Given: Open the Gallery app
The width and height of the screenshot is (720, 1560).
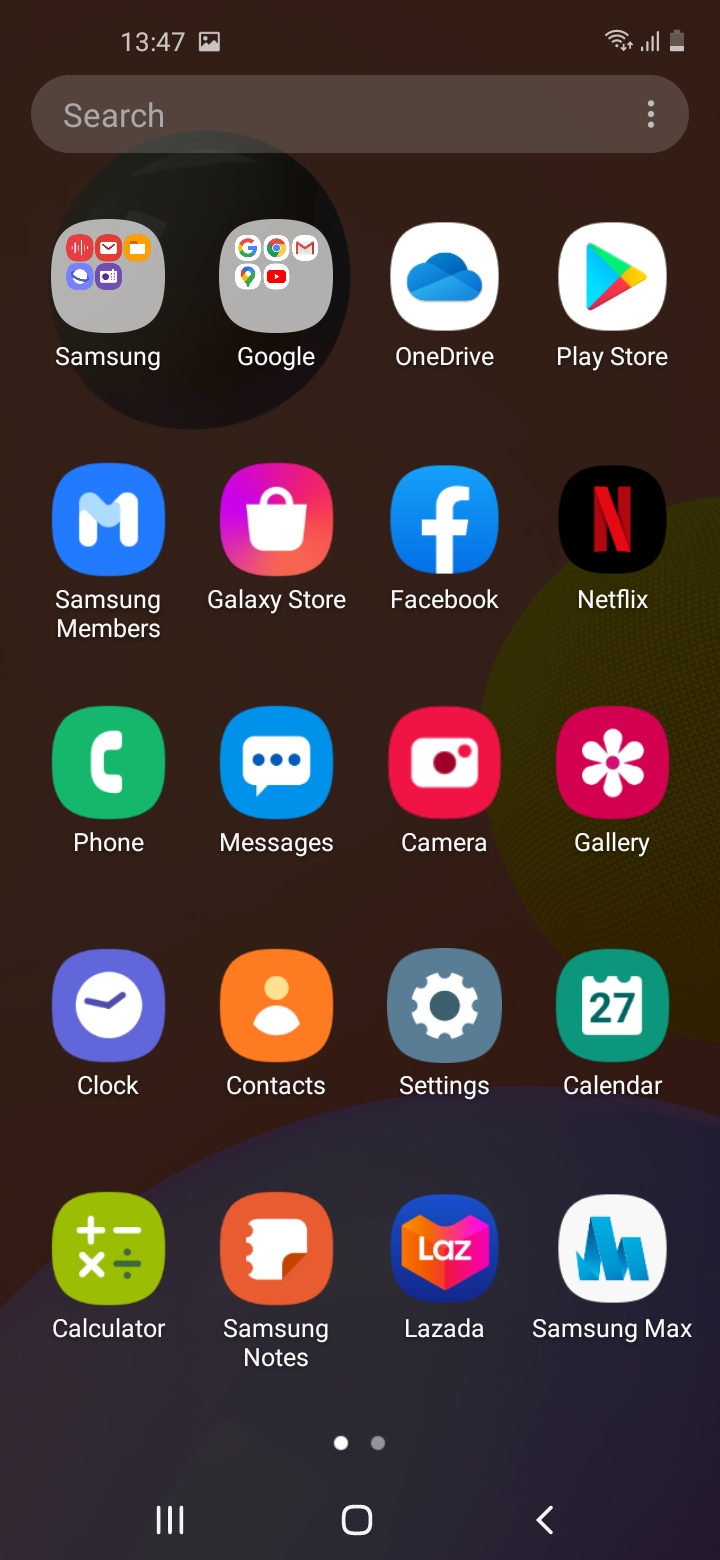Looking at the screenshot, I should 612,763.
